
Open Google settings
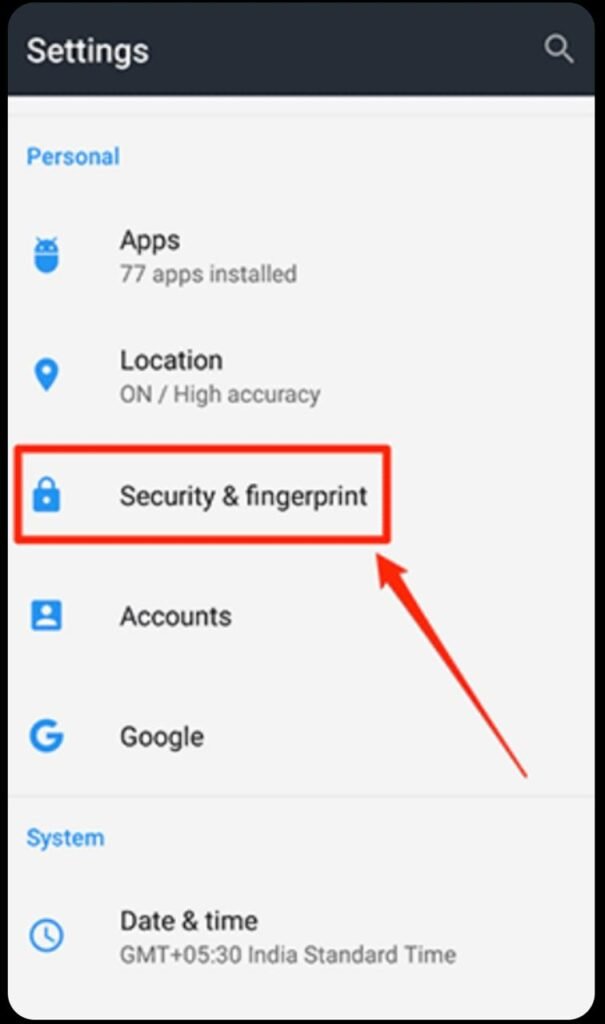301,736
